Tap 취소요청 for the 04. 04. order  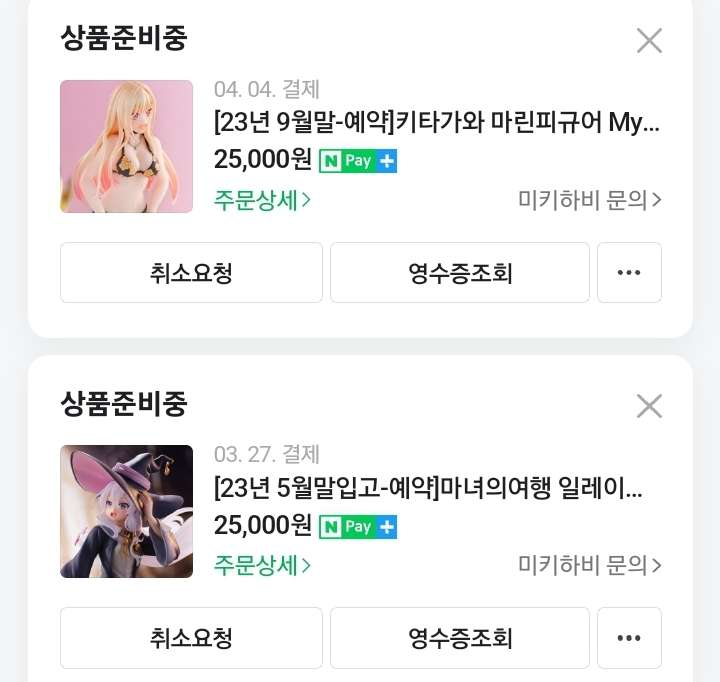pos(191,273)
